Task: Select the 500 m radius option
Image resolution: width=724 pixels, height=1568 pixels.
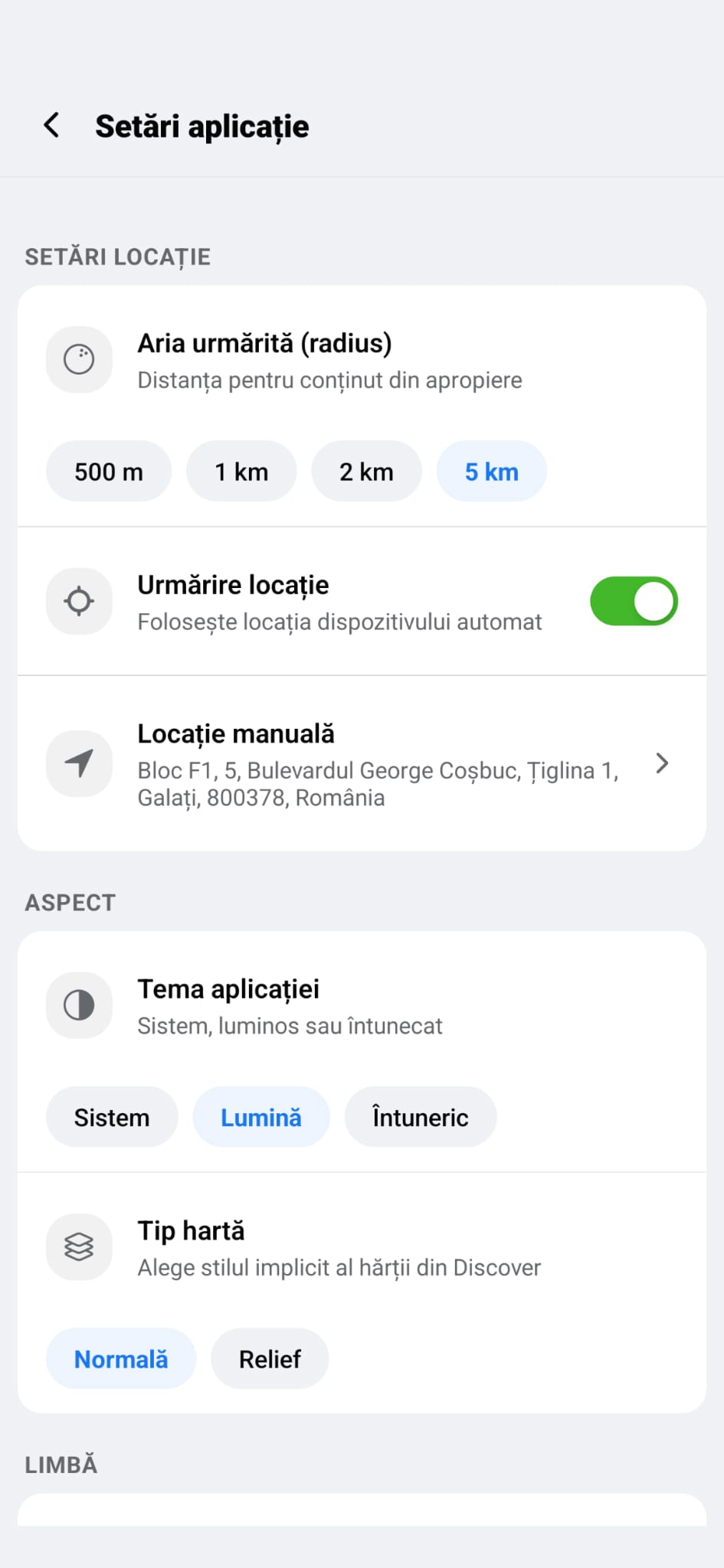Action: pyautogui.click(x=109, y=471)
